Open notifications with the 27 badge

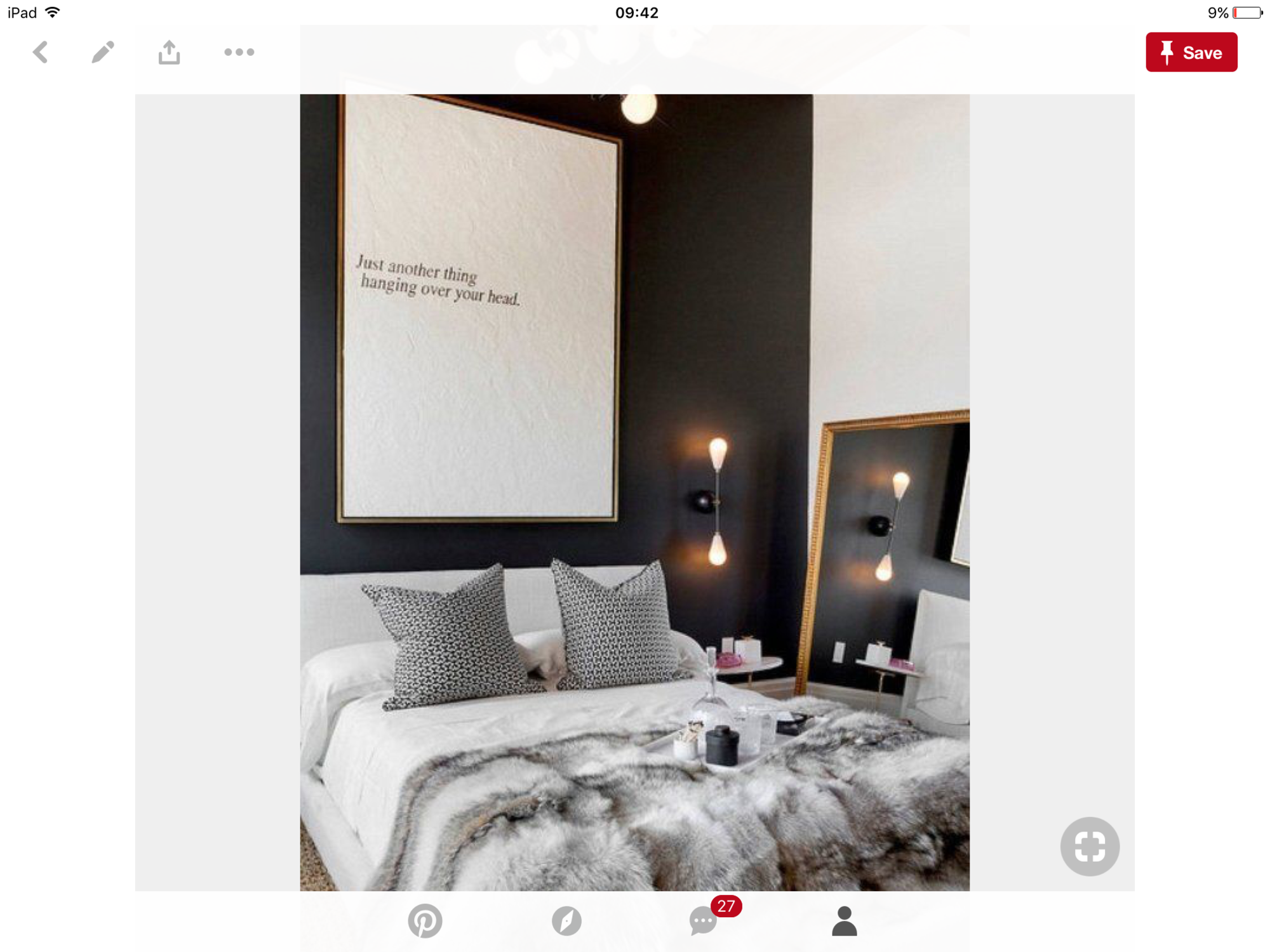[704, 920]
